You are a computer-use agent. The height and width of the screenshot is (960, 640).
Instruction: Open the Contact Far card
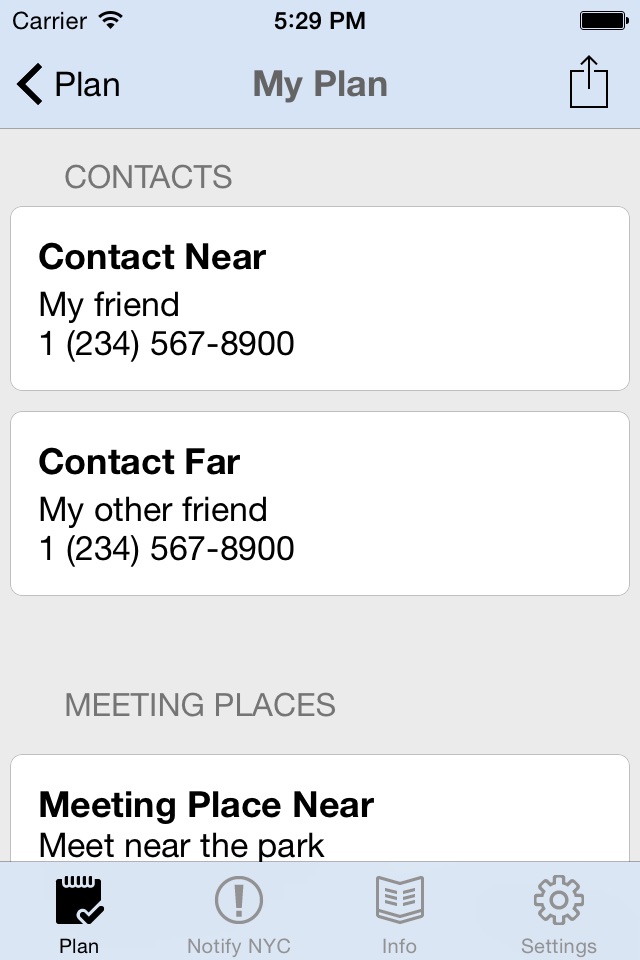[x=320, y=504]
